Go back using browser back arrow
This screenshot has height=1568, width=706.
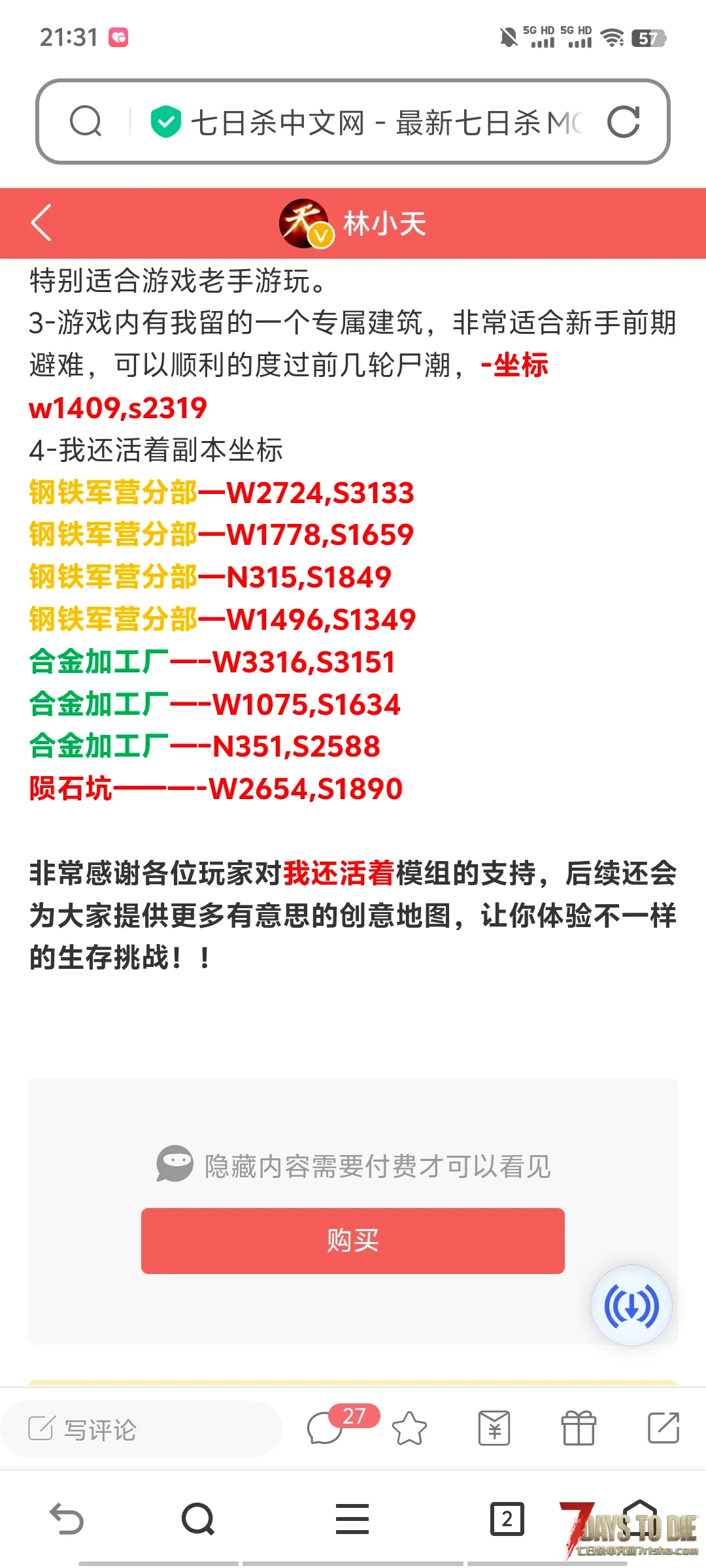pos(67,1519)
